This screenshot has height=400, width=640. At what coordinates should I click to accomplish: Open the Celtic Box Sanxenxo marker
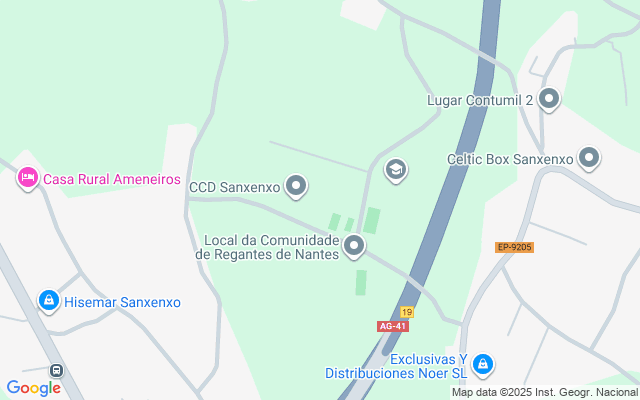[589, 158]
